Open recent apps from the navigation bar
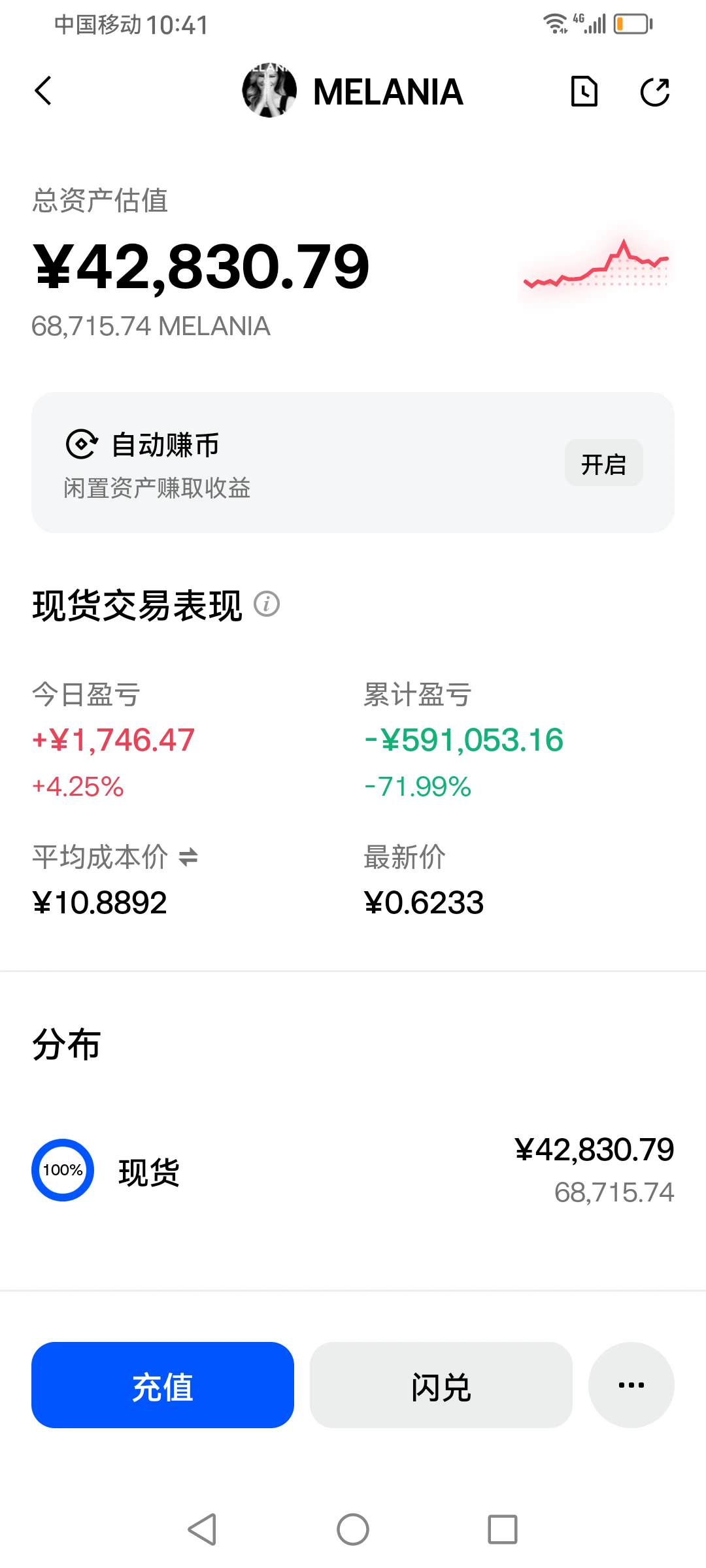This screenshot has width=706, height=1568. [503, 1529]
